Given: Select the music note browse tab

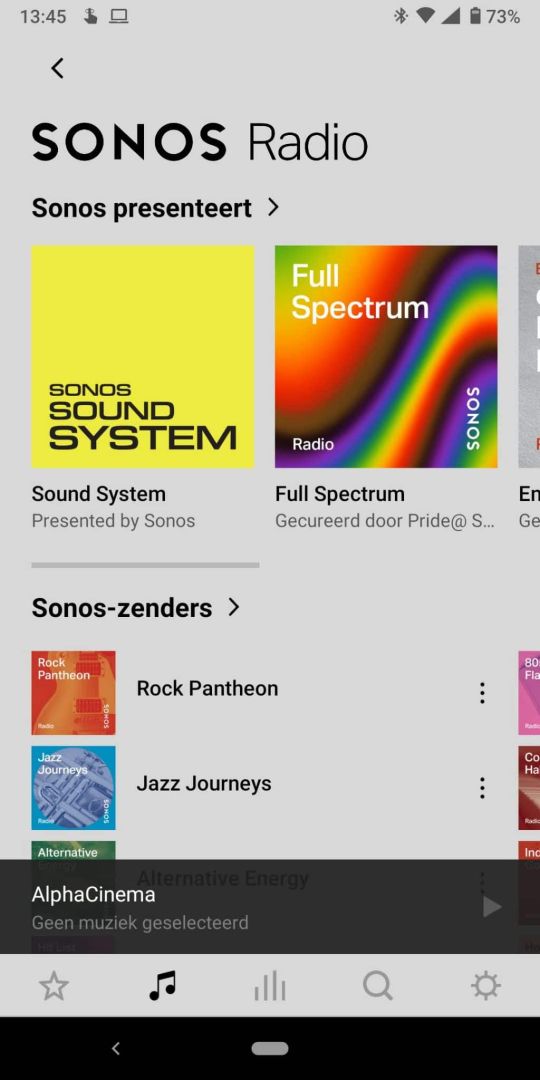Looking at the screenshot, I should pyautogui.click(x=163, y=986).
